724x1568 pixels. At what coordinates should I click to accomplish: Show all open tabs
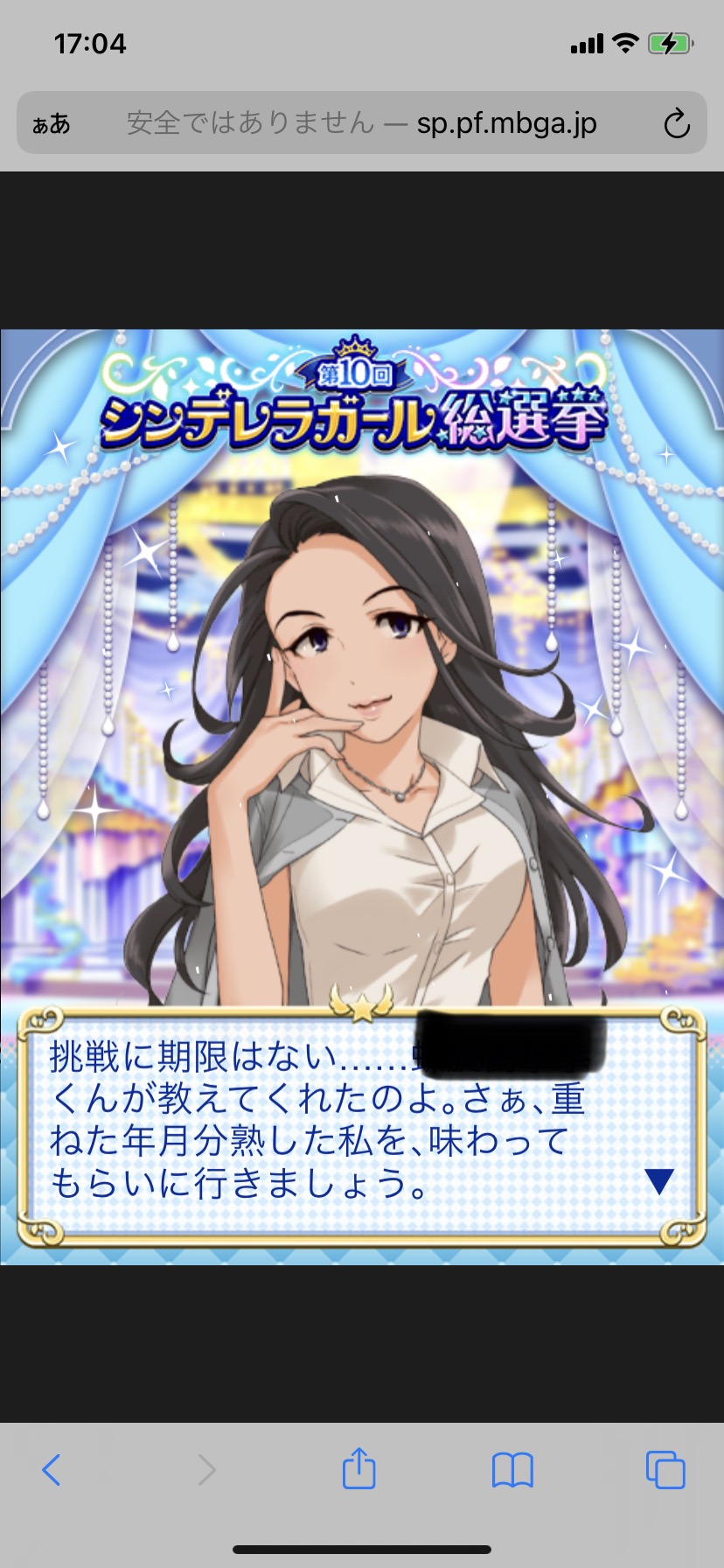(x=665, y=1470)
